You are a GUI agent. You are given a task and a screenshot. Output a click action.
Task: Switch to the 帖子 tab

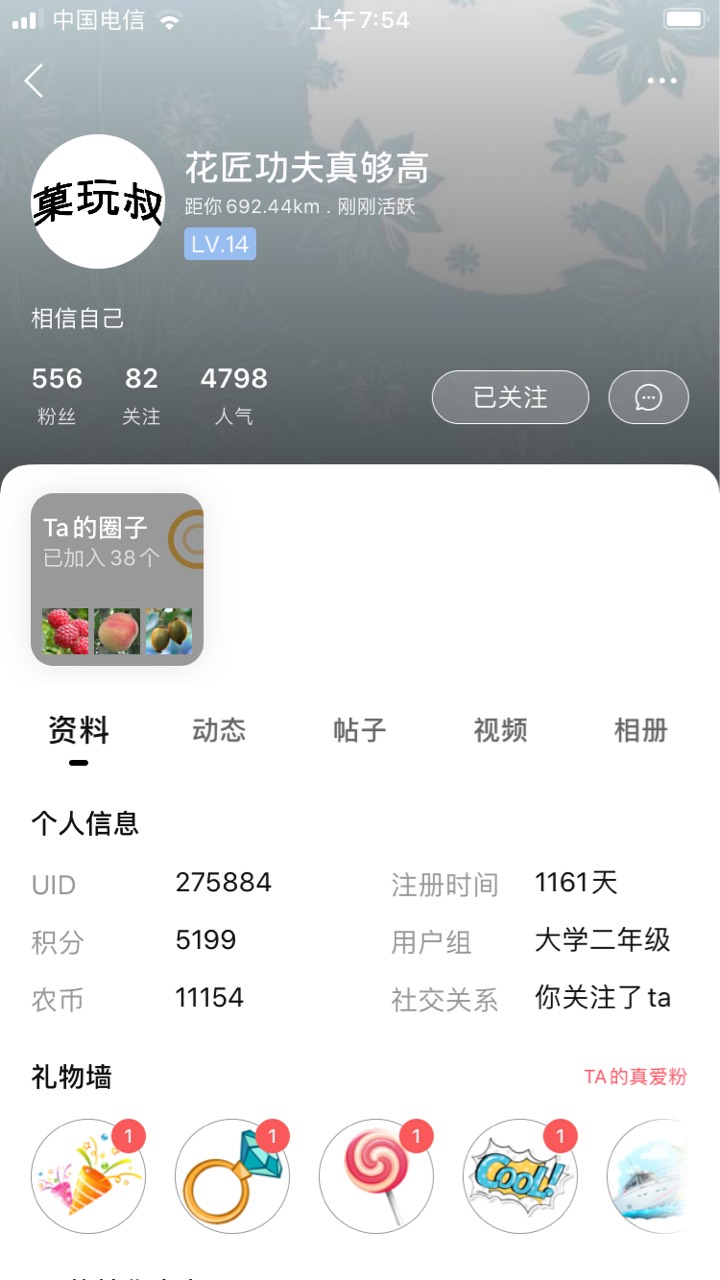(x=359, y=730)
